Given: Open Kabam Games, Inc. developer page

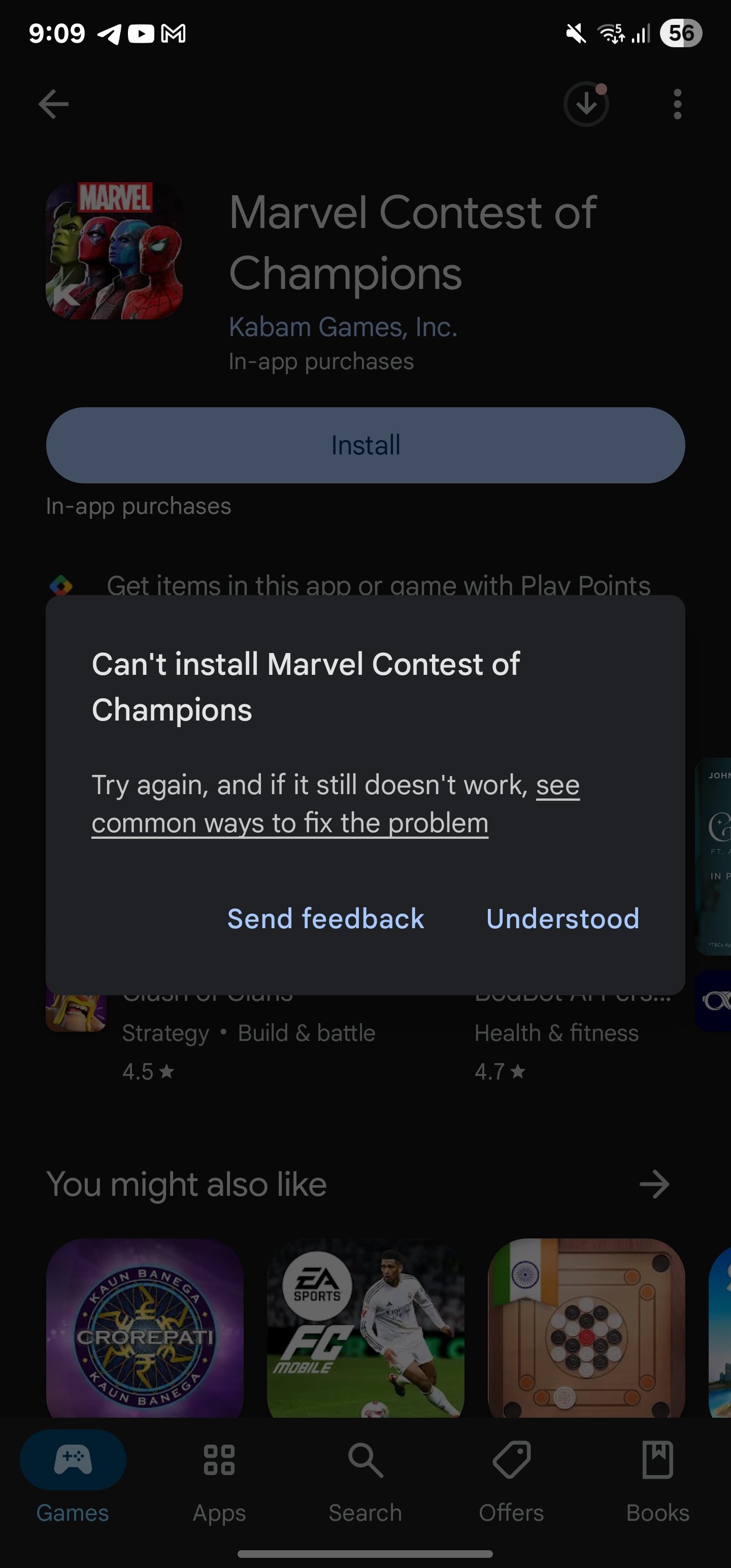Looking at the screenshot, I should point(343,327).
